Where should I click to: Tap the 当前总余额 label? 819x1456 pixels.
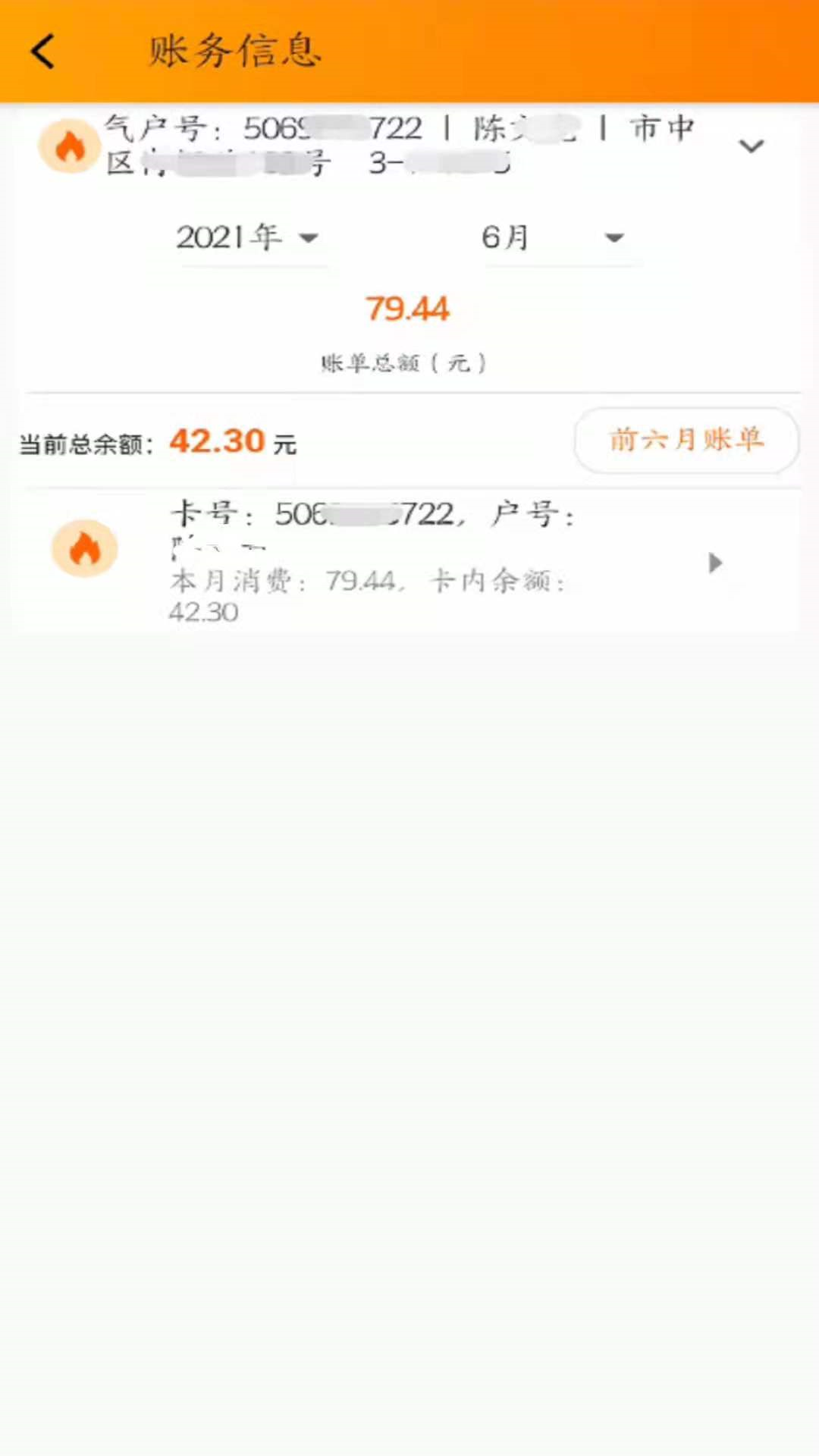pos(83,444)
